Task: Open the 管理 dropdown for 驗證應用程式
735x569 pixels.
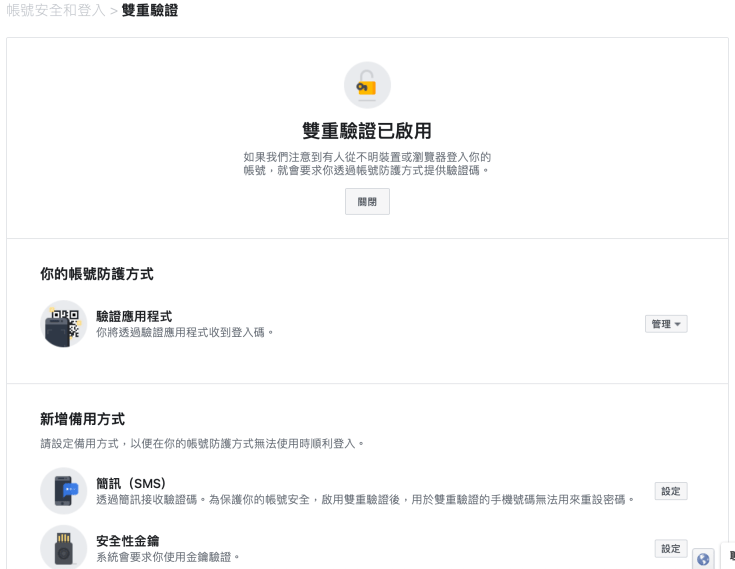Action: [666, 324]
